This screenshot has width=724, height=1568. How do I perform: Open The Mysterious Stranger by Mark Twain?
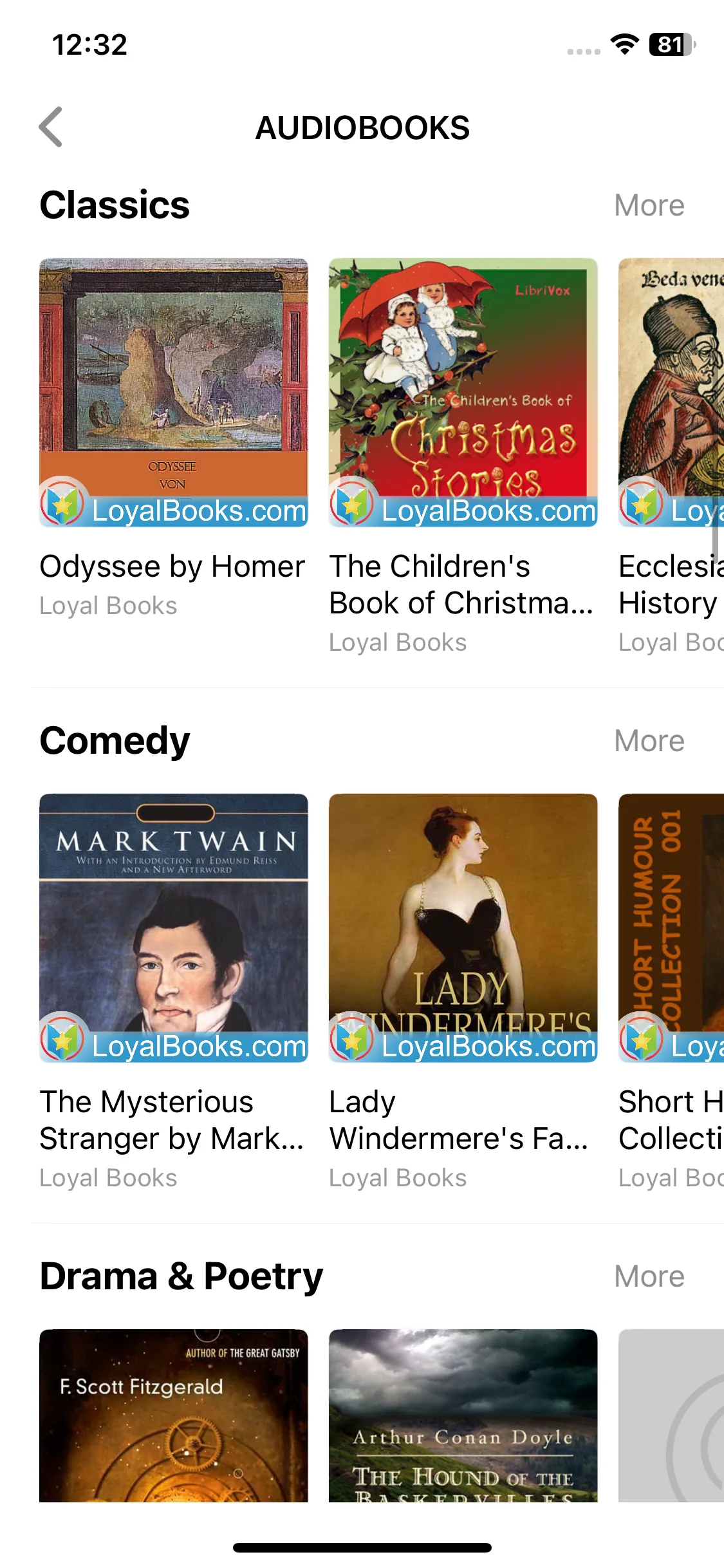coord(174,928)
